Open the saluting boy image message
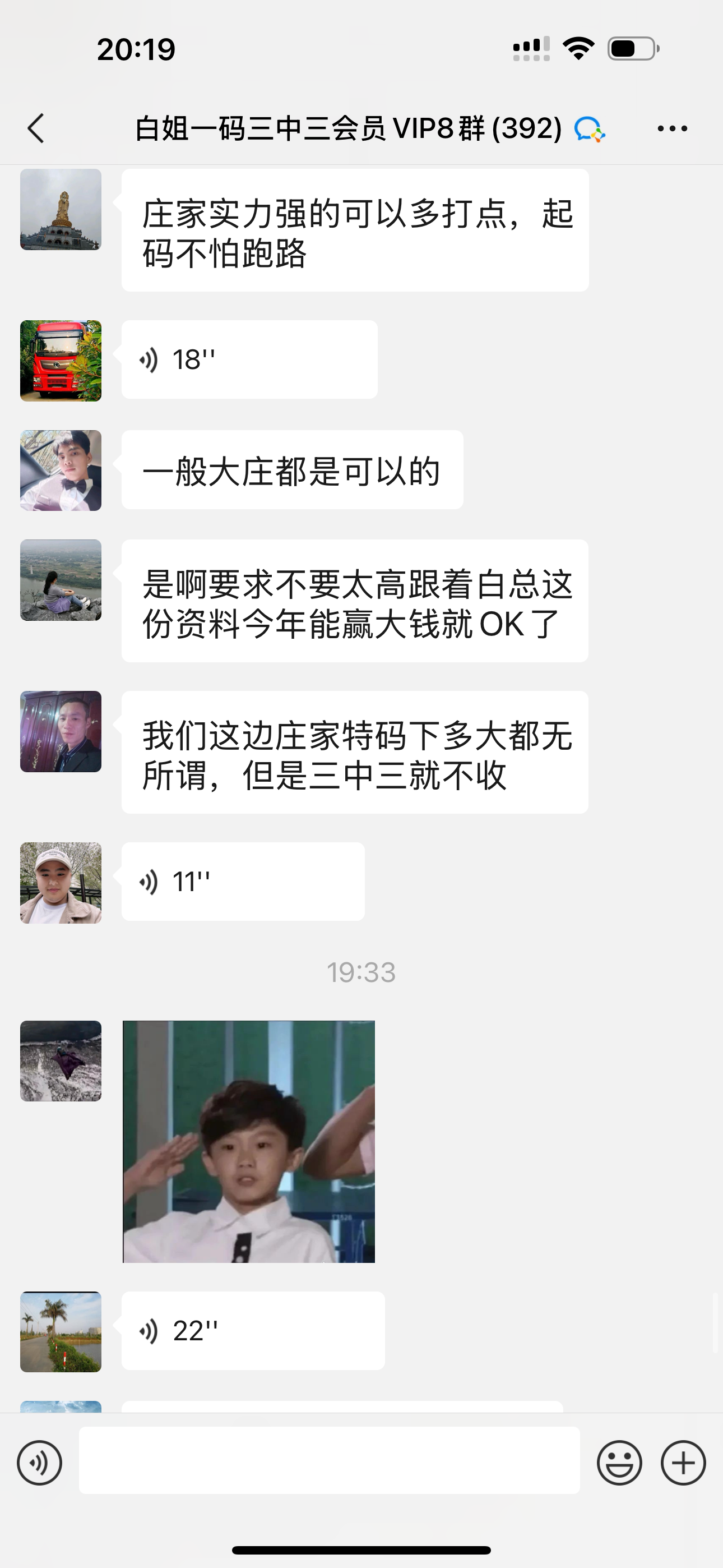723x1568 pixels. (x=249, y=1141)
